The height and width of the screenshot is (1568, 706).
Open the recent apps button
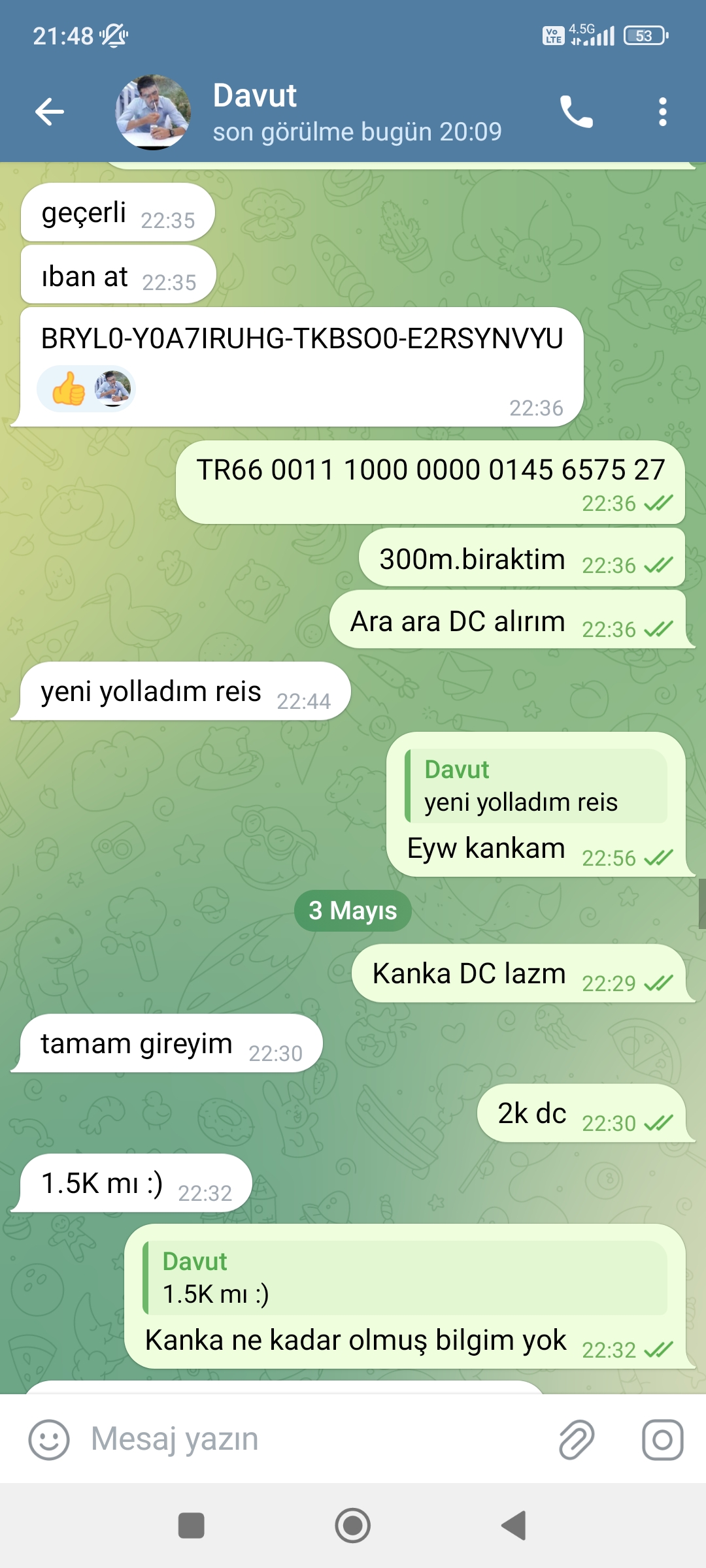192,1526
